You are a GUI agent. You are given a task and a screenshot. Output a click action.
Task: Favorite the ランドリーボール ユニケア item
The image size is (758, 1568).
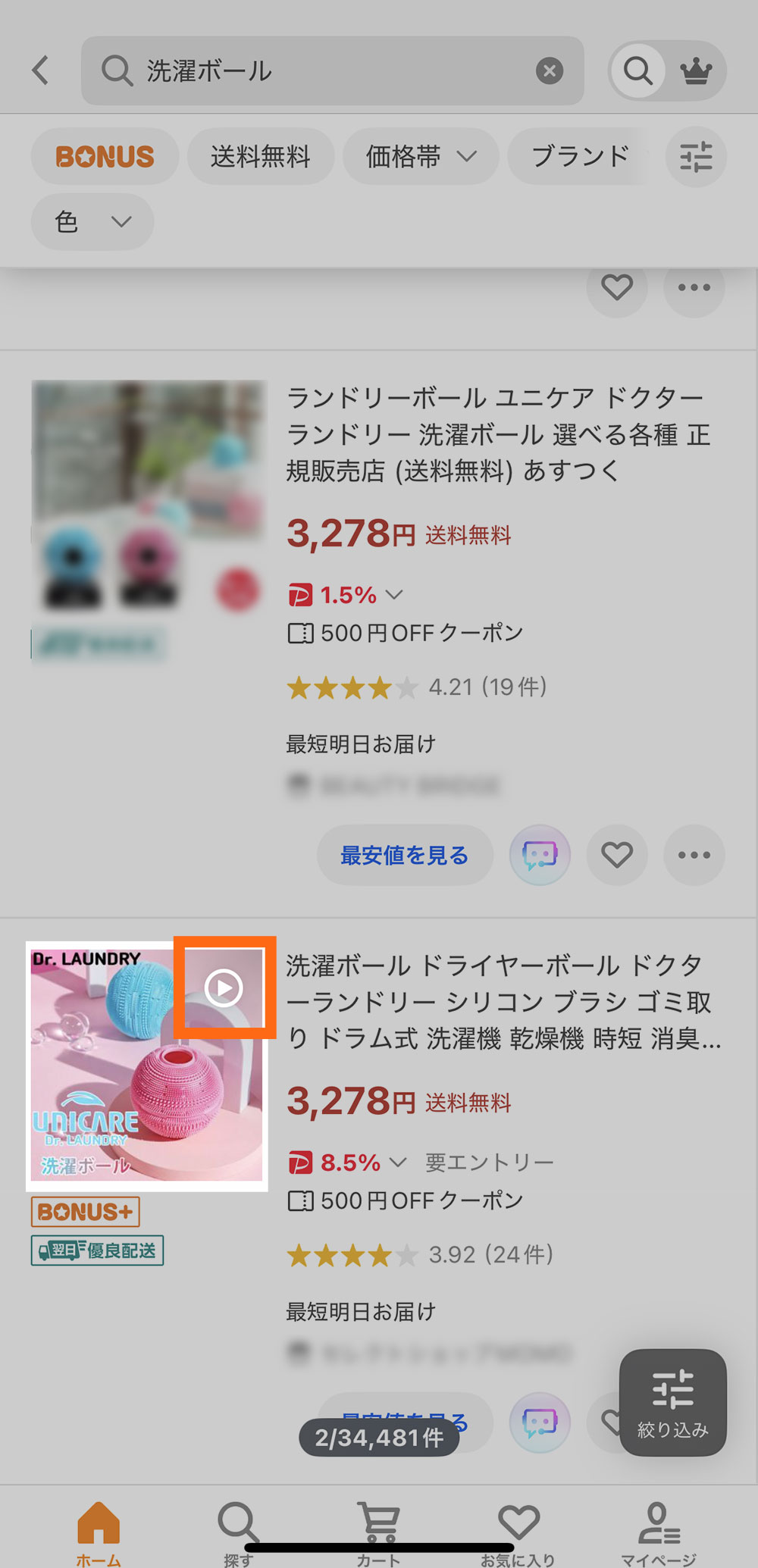coord(617,856)
